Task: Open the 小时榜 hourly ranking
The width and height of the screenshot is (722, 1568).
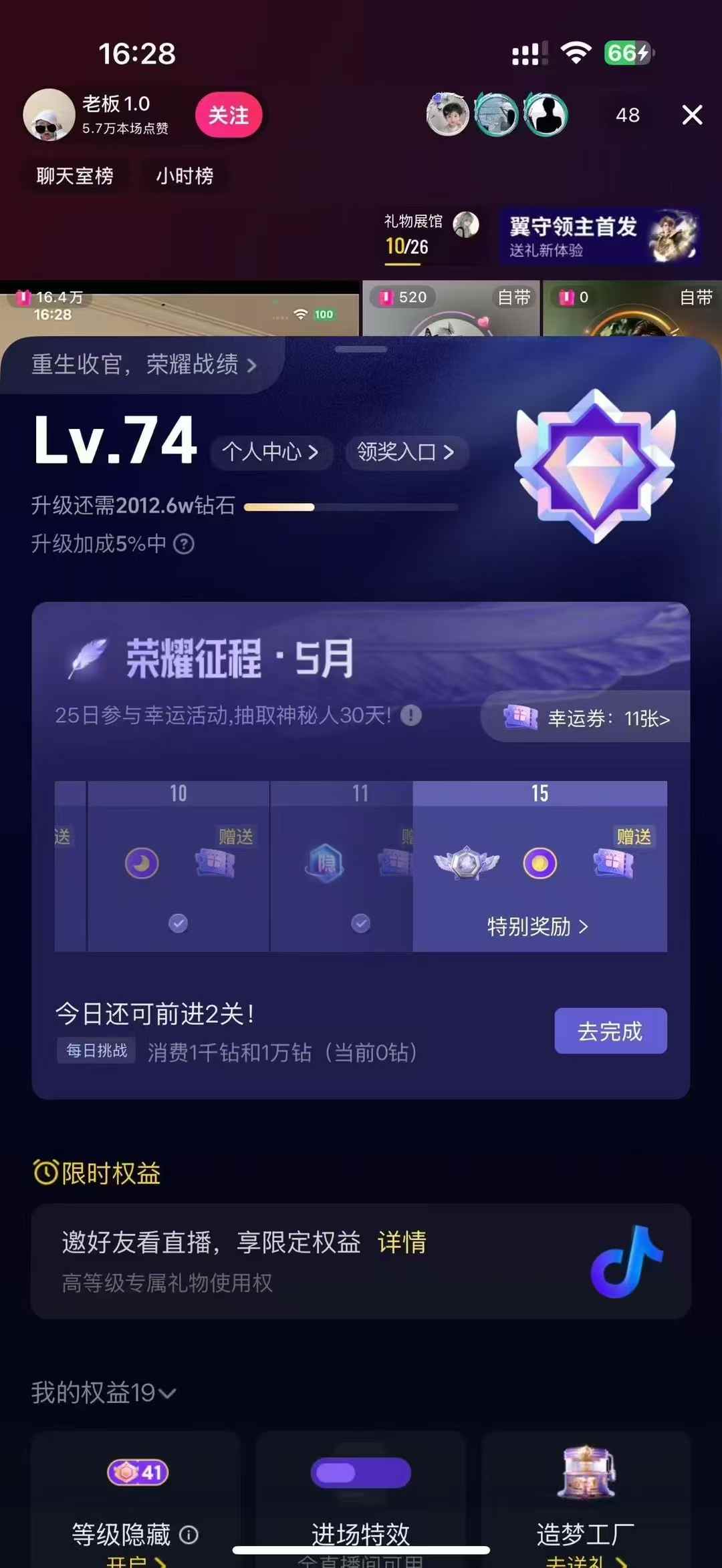Action: click(x=185, y=176)
